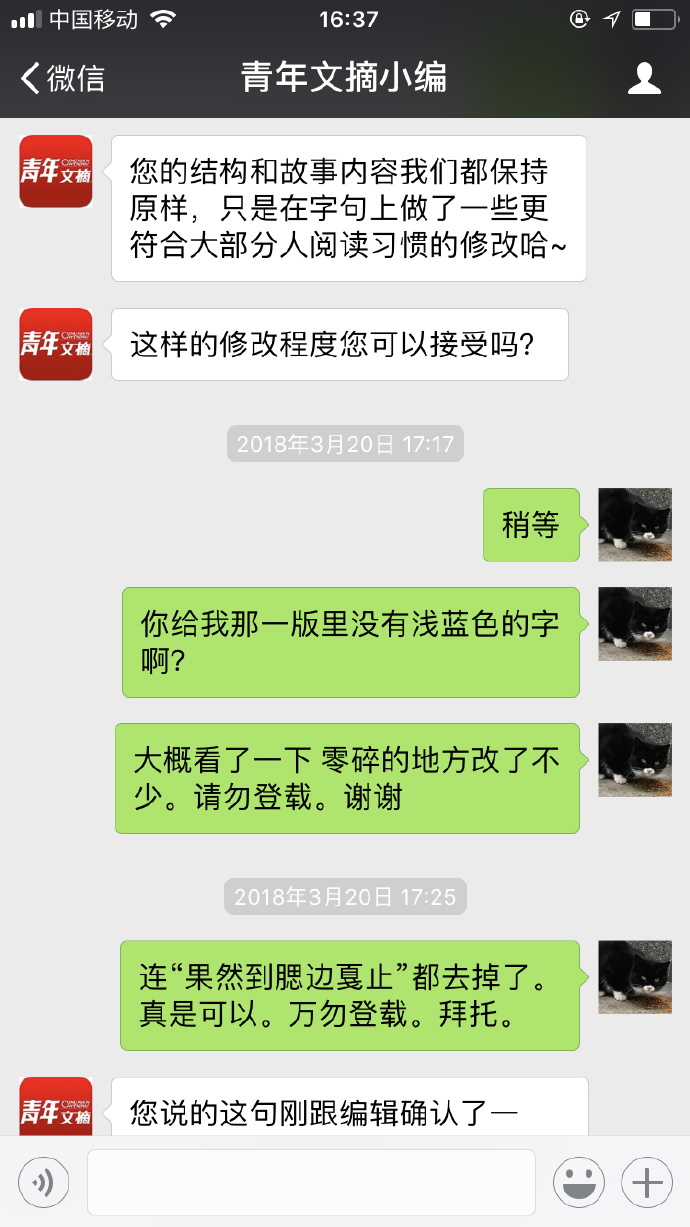Open the plus attachments menu

pyautogui.click(x=647, y=1183)
